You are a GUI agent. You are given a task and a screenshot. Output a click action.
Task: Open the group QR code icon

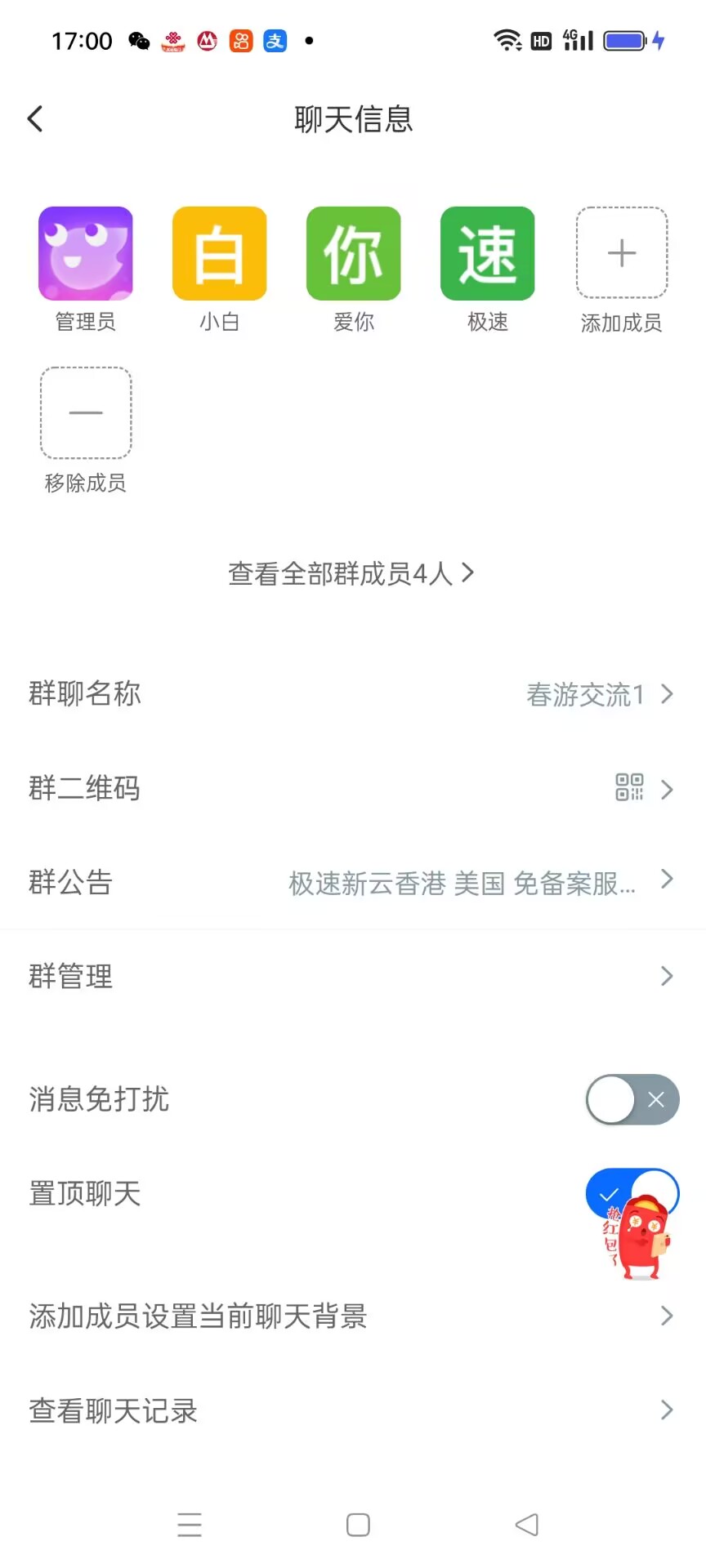tap(630, 789)
